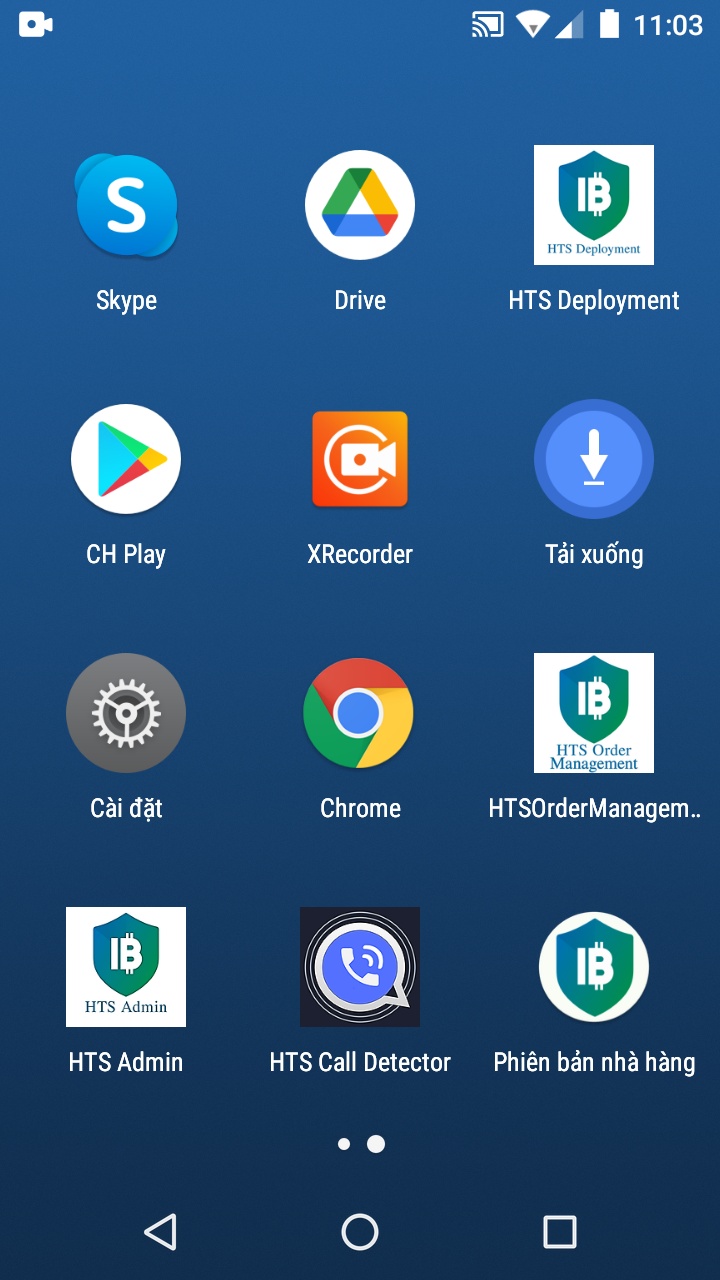Launch CH Play store
The height and width of the screenshot is (1280, 720).
click(x=126, y=460)
